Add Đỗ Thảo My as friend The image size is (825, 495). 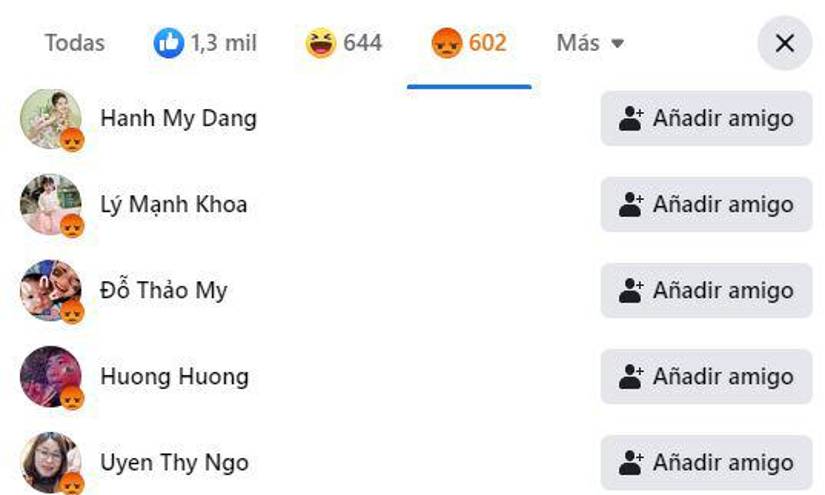pyautogui.click(x=706, y=291)
